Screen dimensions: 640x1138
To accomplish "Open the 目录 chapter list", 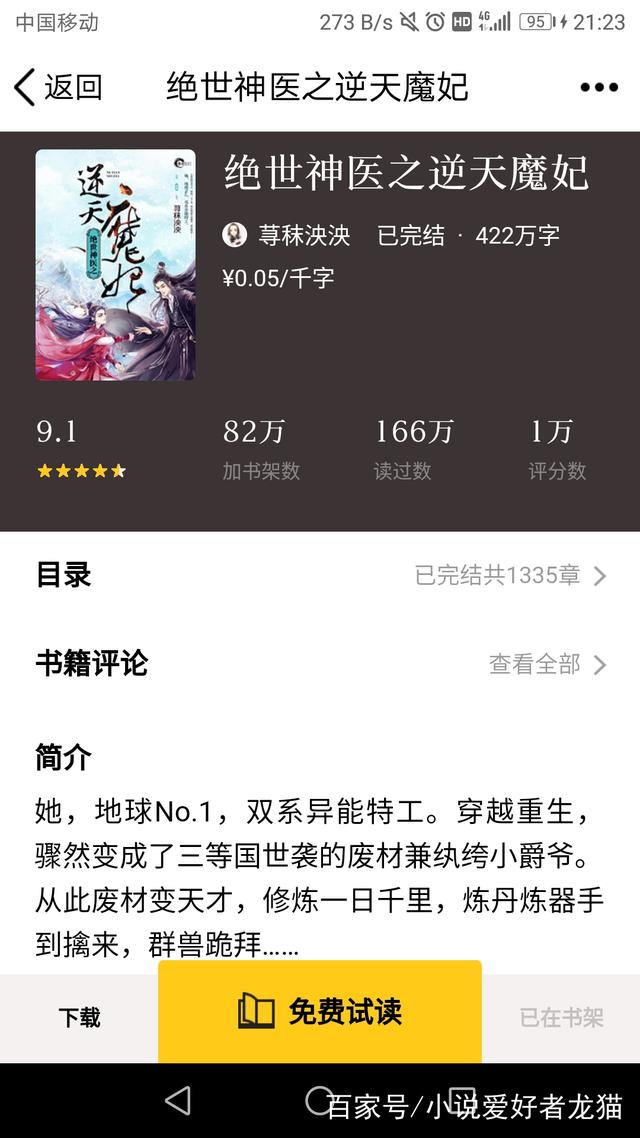I will pos(320,576).
